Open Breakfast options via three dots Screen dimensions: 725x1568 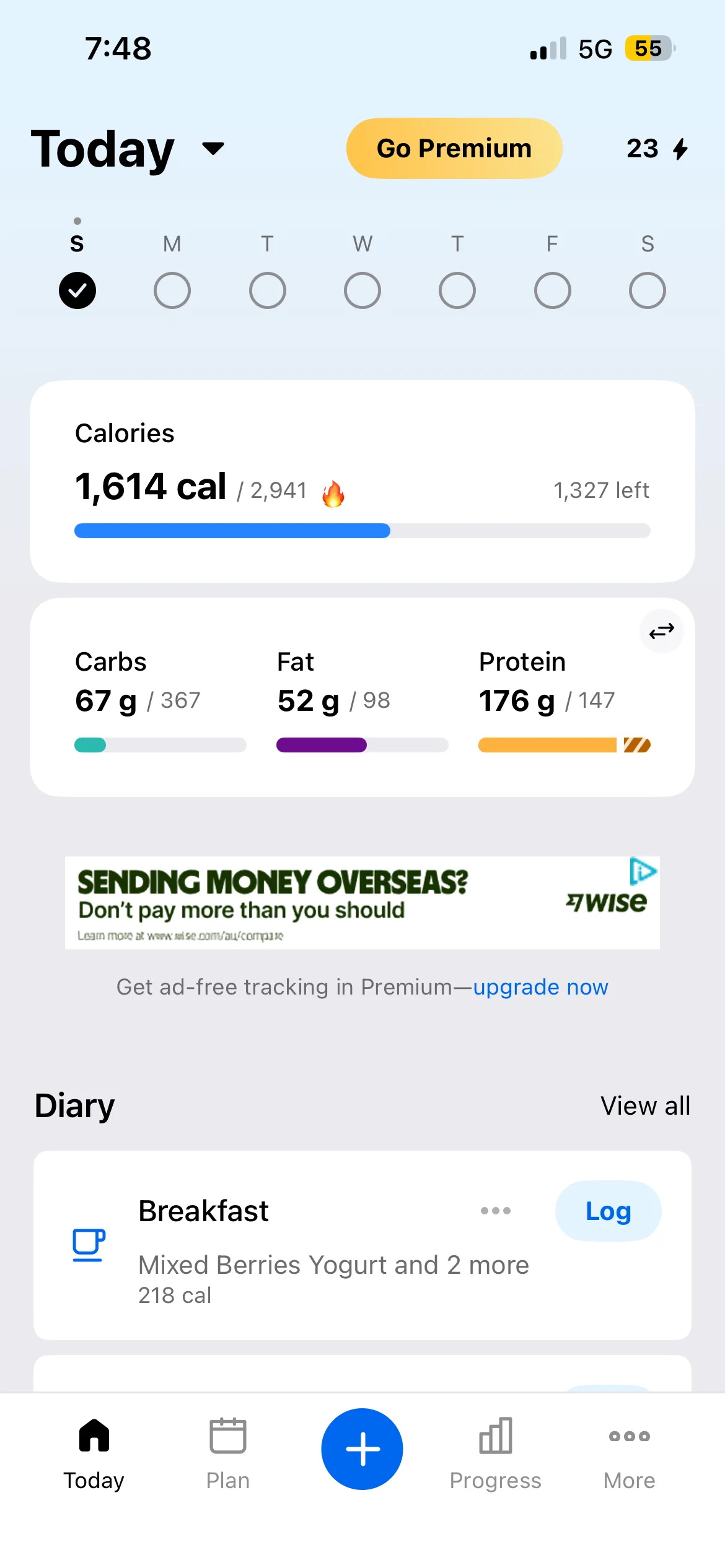point(496,1211)
